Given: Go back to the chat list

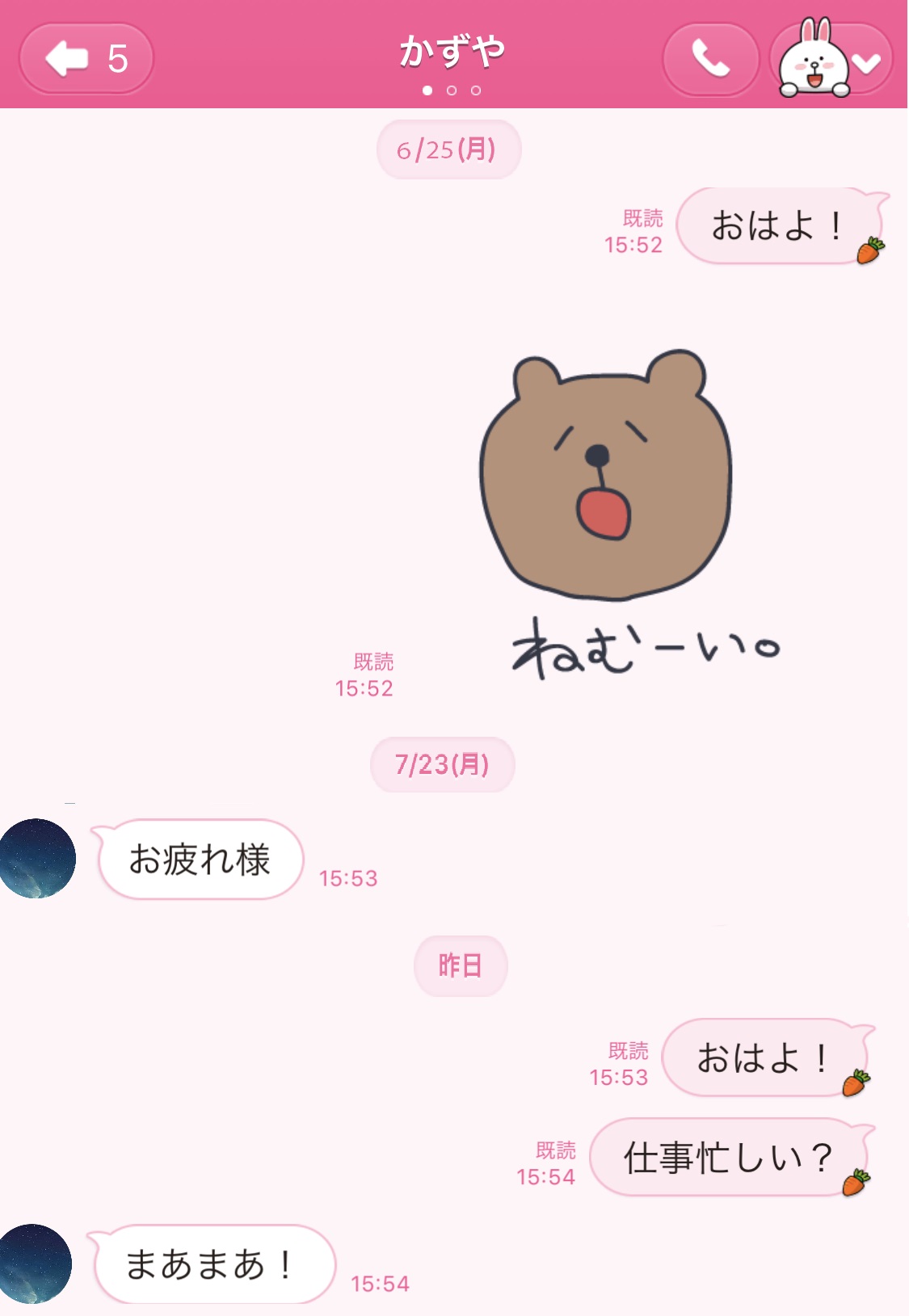Looking at the screenshot, I should point(86,59).
